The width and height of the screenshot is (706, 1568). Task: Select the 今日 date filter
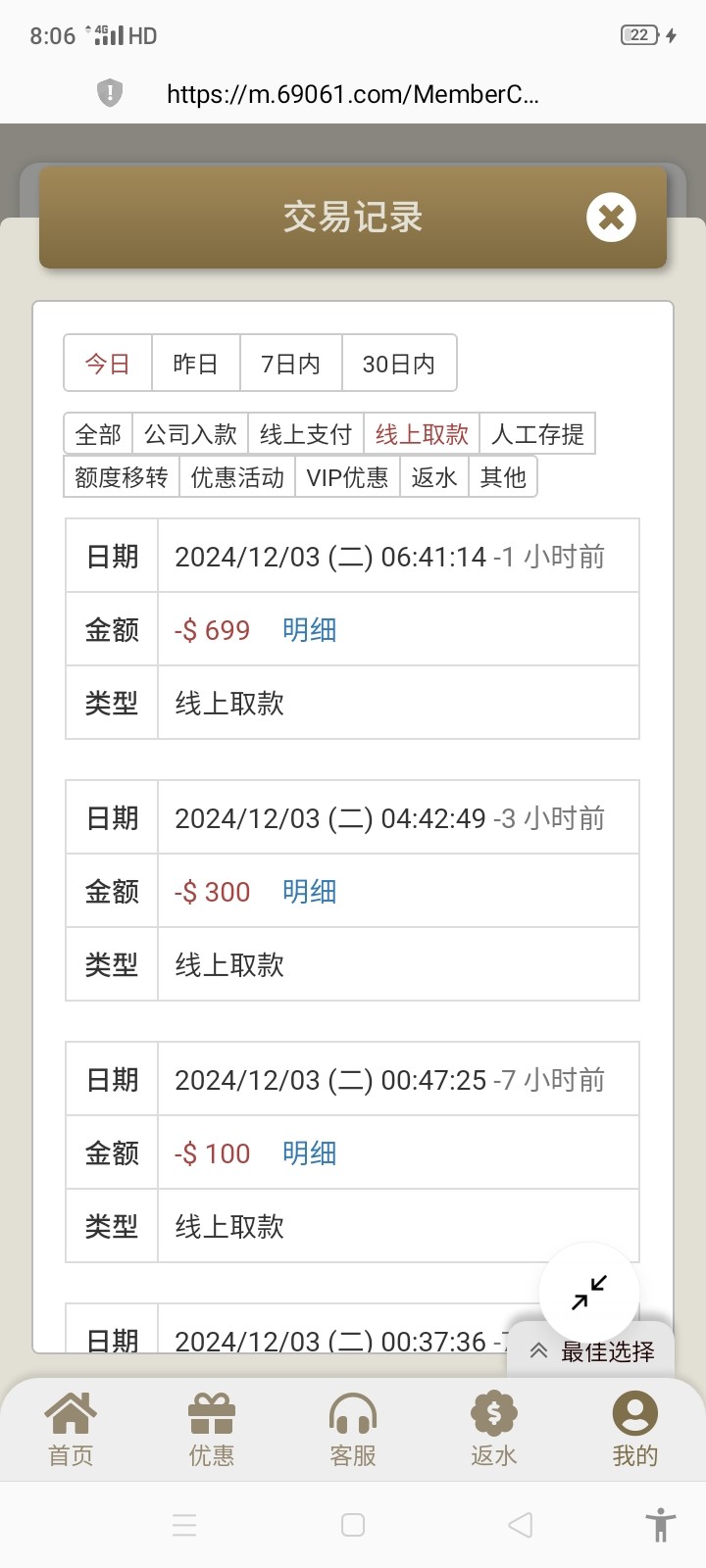(x=108, y=364)
